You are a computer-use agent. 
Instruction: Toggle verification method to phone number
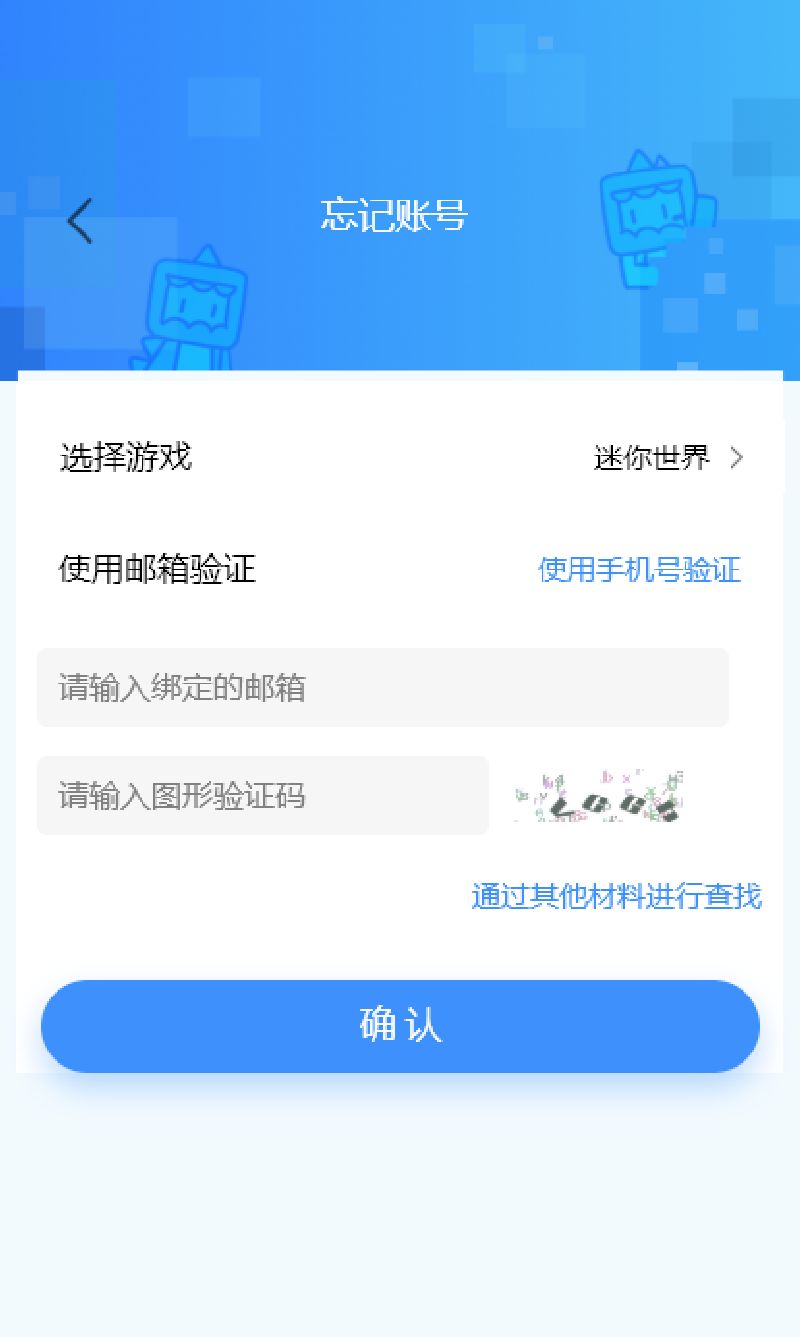pyautogui.click(x=639, y=571)
